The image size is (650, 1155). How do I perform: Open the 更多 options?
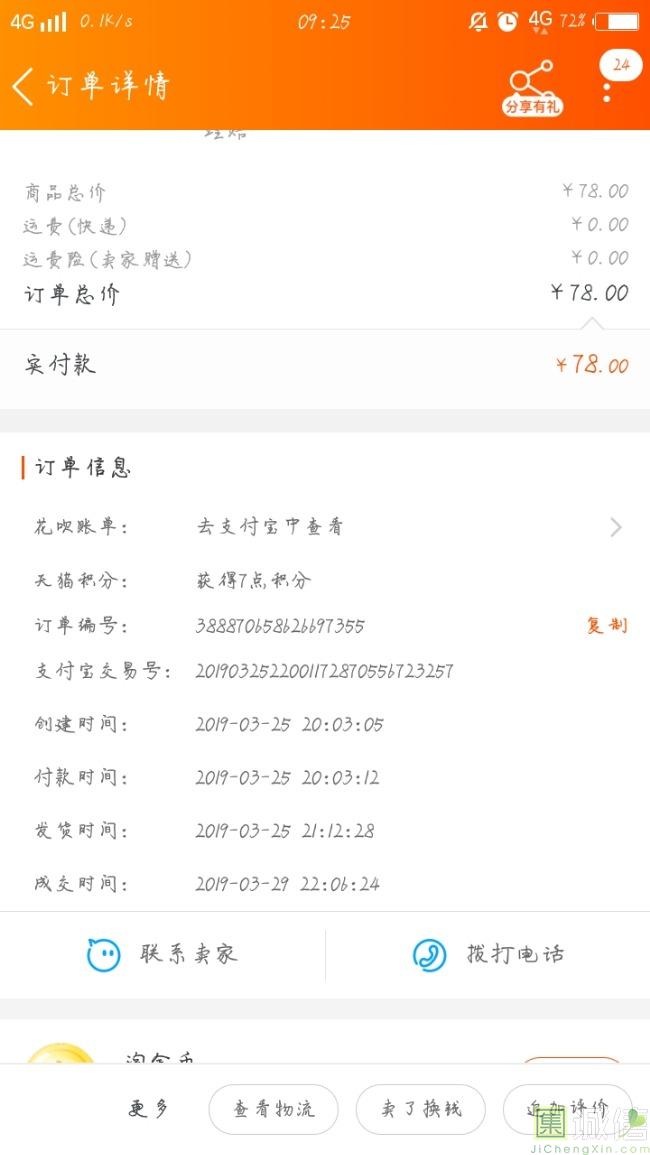pos(149,1108)
